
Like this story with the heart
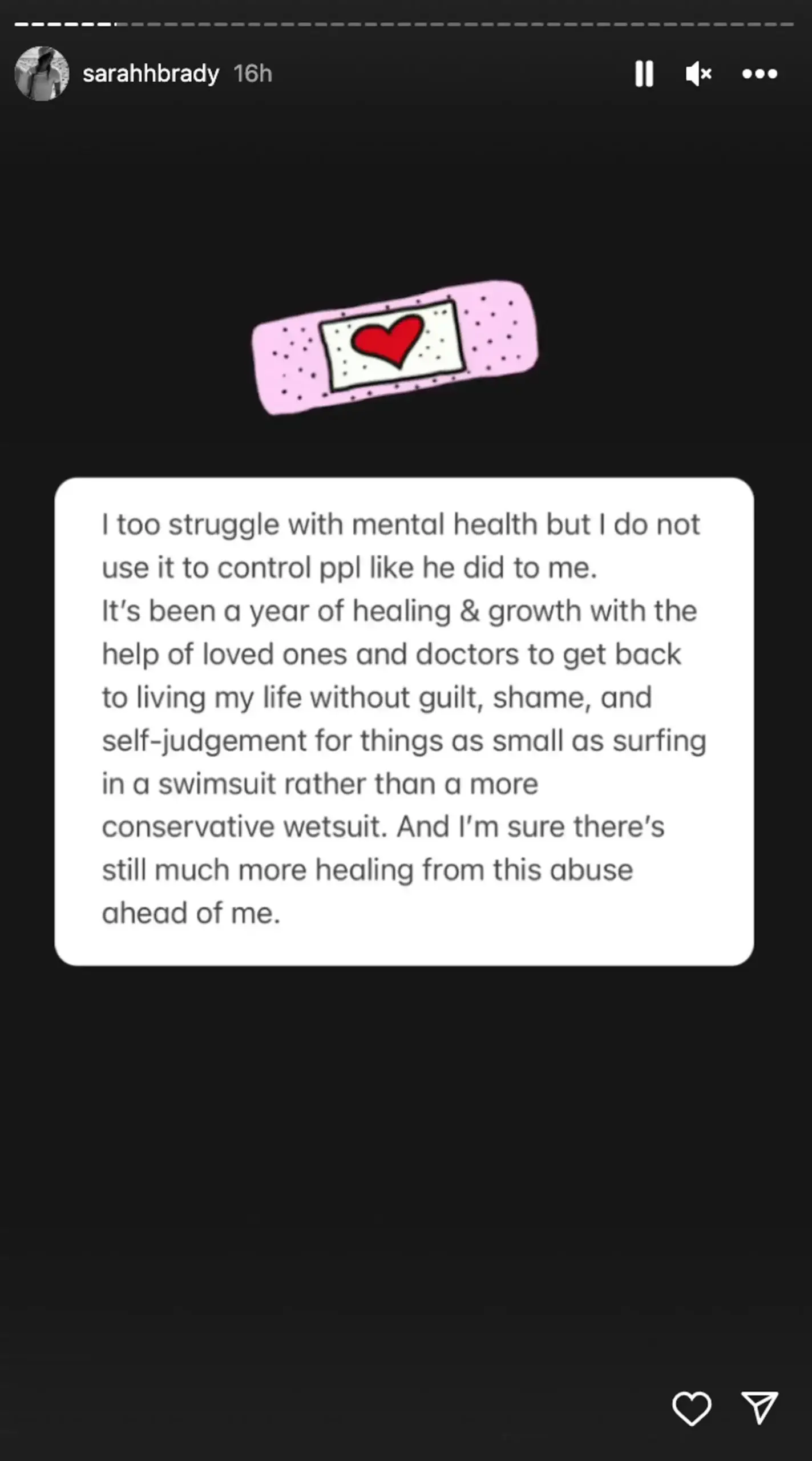pos(692,1409)
